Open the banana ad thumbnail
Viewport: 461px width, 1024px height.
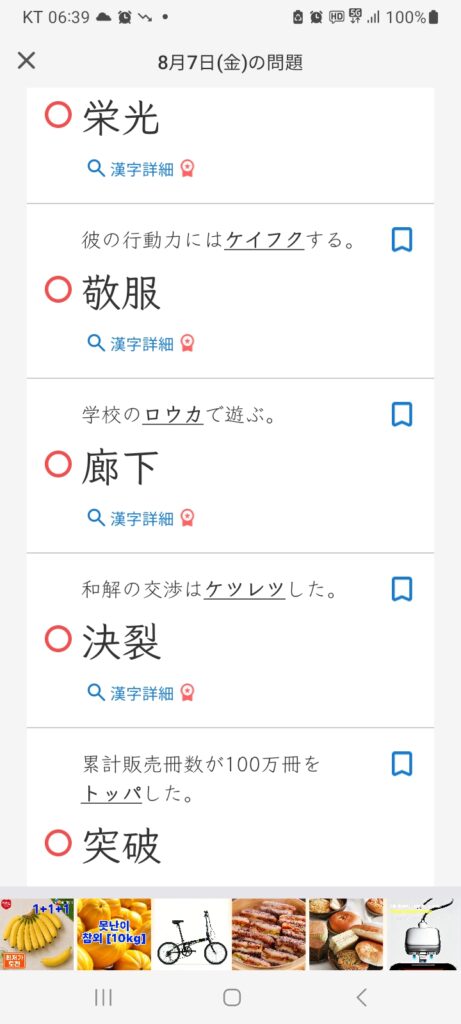pyautogui.click(x=37, y=934)
